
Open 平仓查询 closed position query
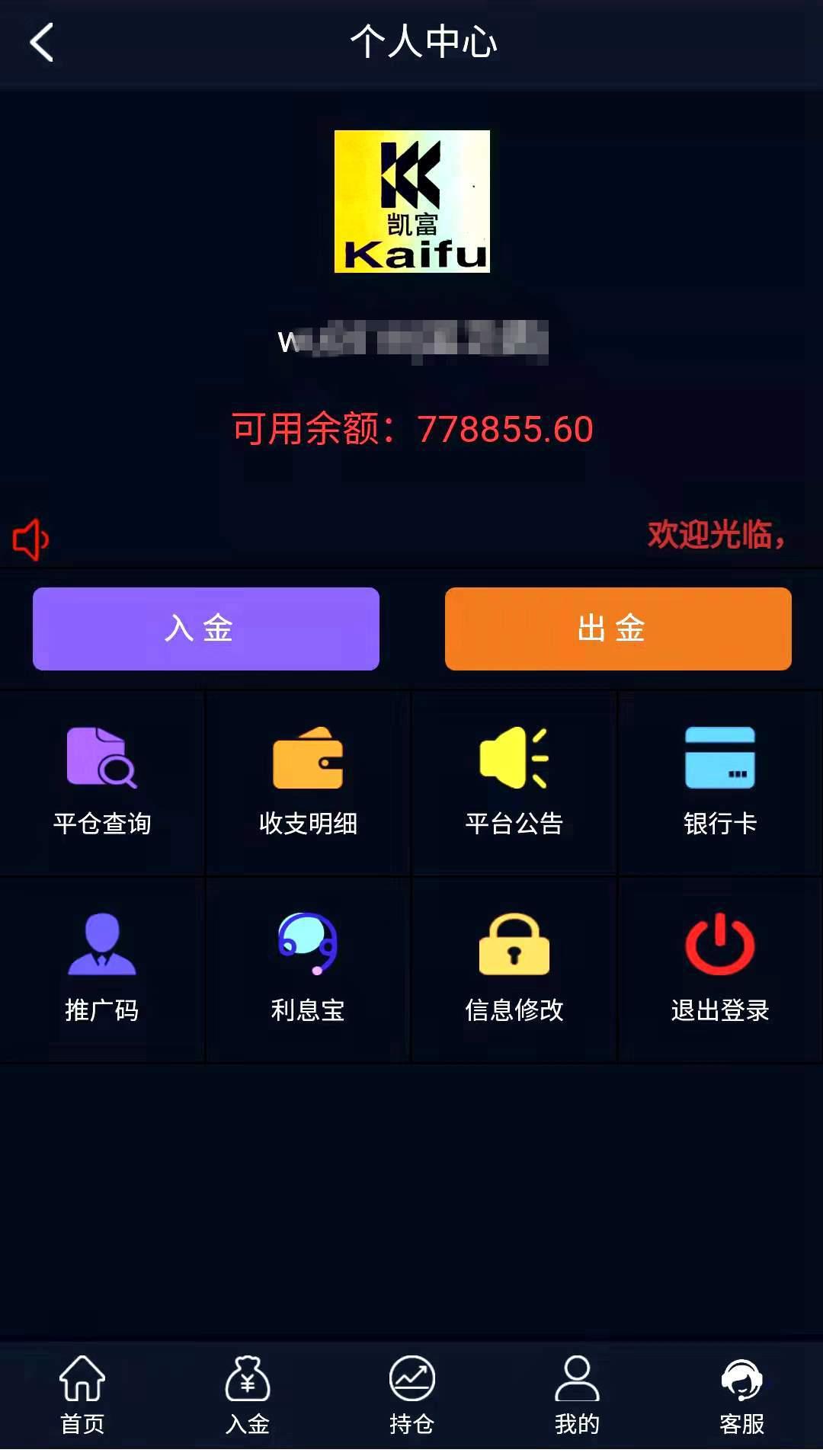[x=102, y=781]
